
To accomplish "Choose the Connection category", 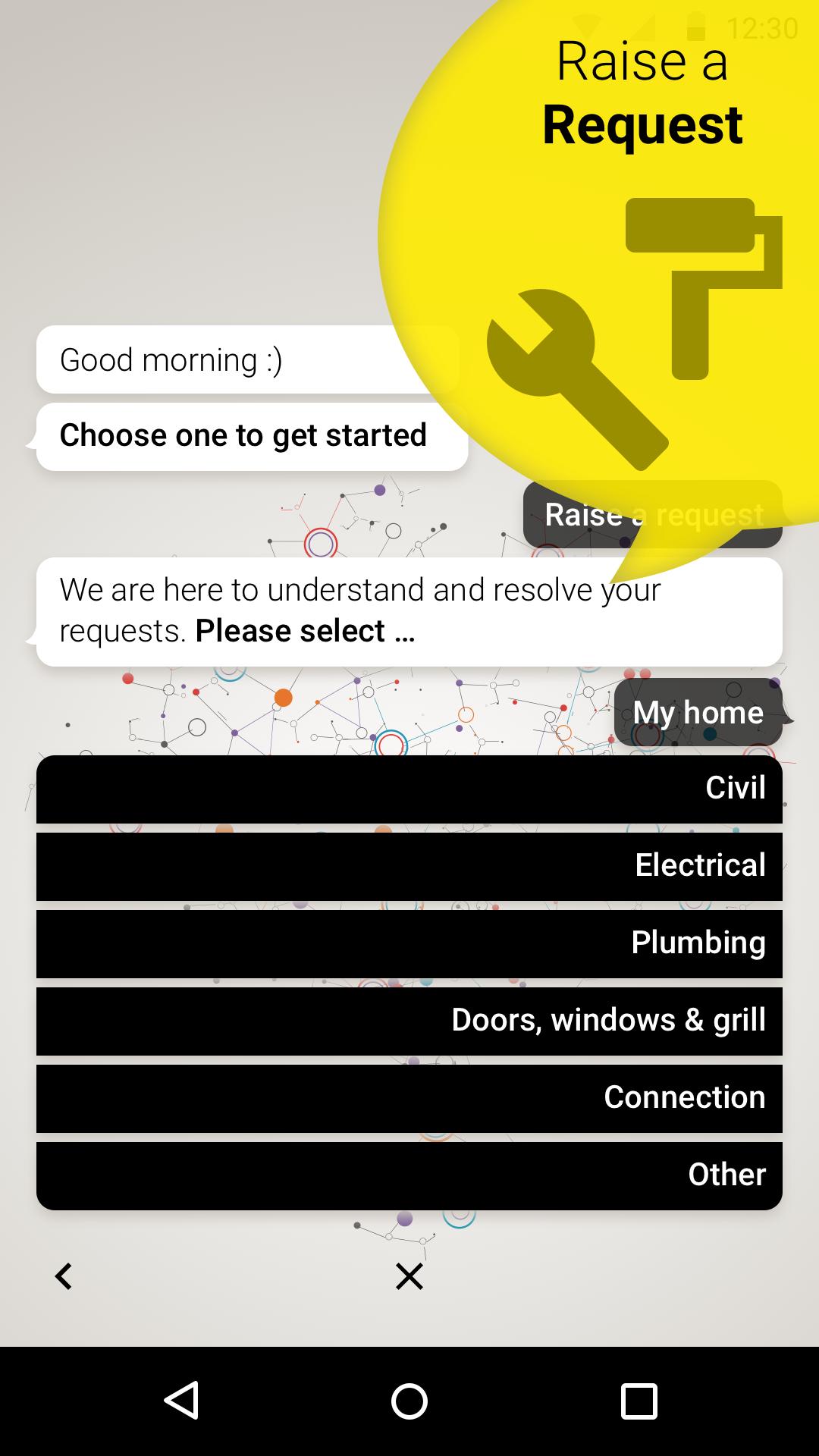I will point(409,1098).
